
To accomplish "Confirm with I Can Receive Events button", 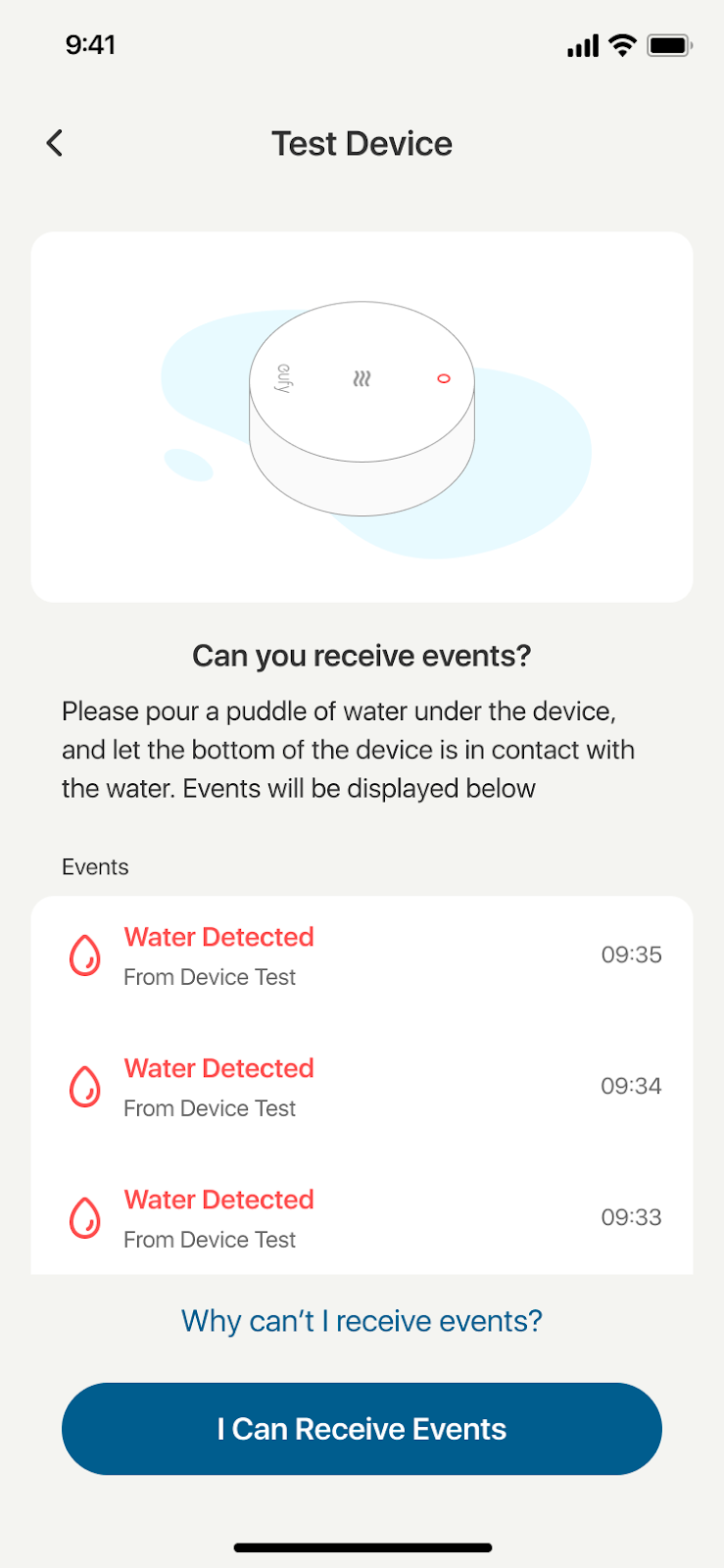I will click(362, 1429).
